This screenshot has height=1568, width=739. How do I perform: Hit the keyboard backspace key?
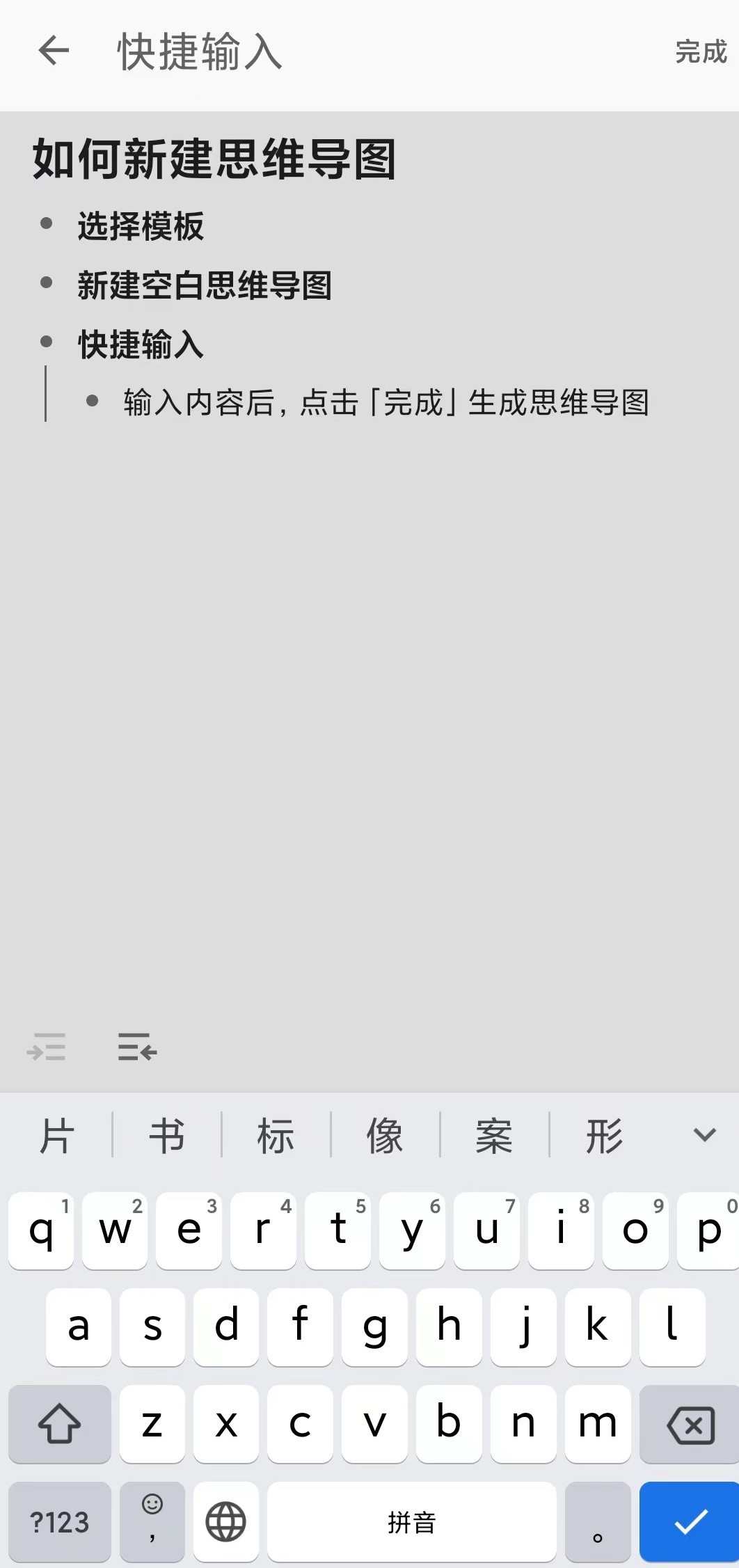click(x=690, y=1425)
